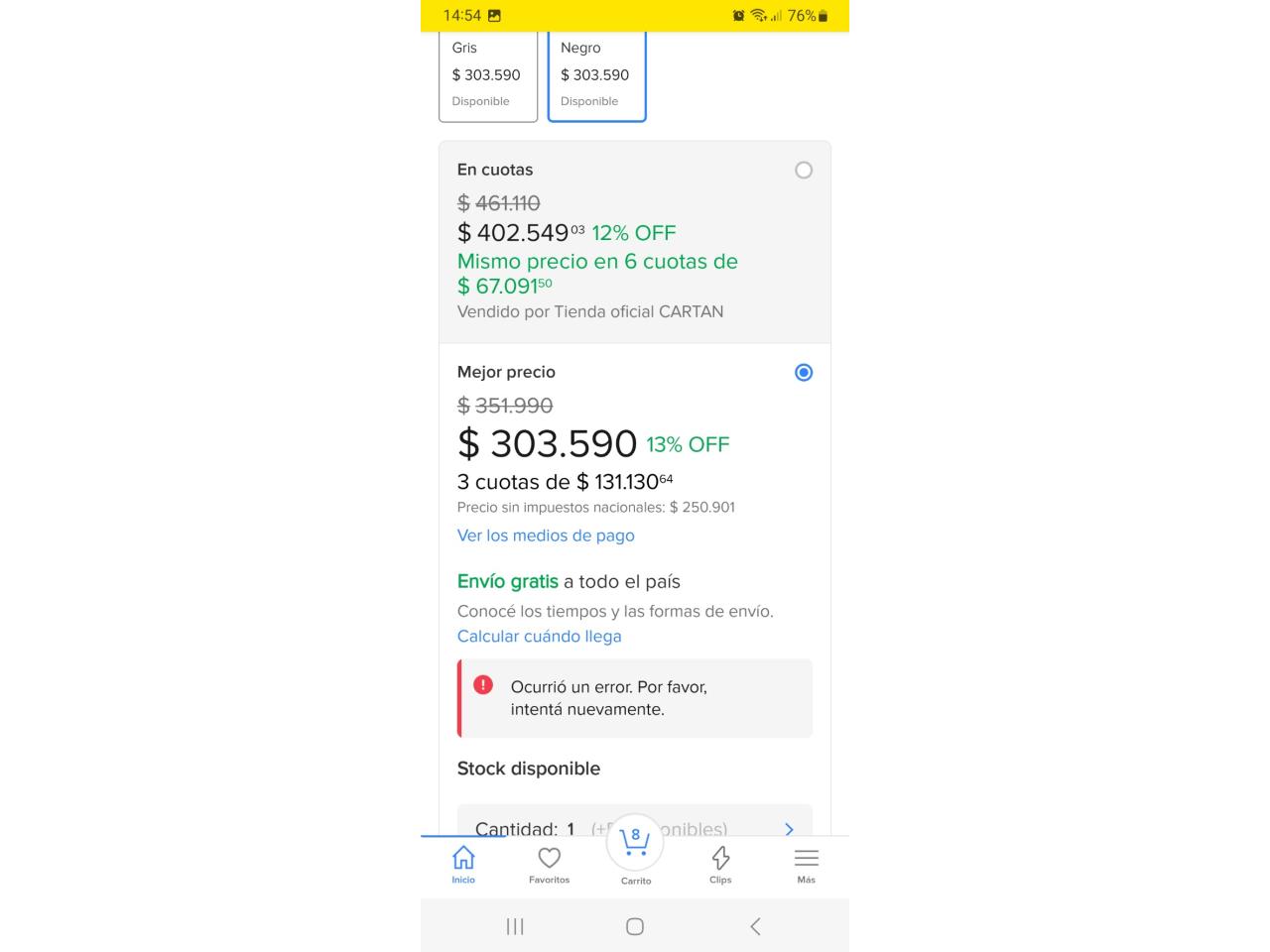Open the Carrito with 8 items
Viewport: 1270px width, 952px height.
pyautogui.click(x=635, y=848)
